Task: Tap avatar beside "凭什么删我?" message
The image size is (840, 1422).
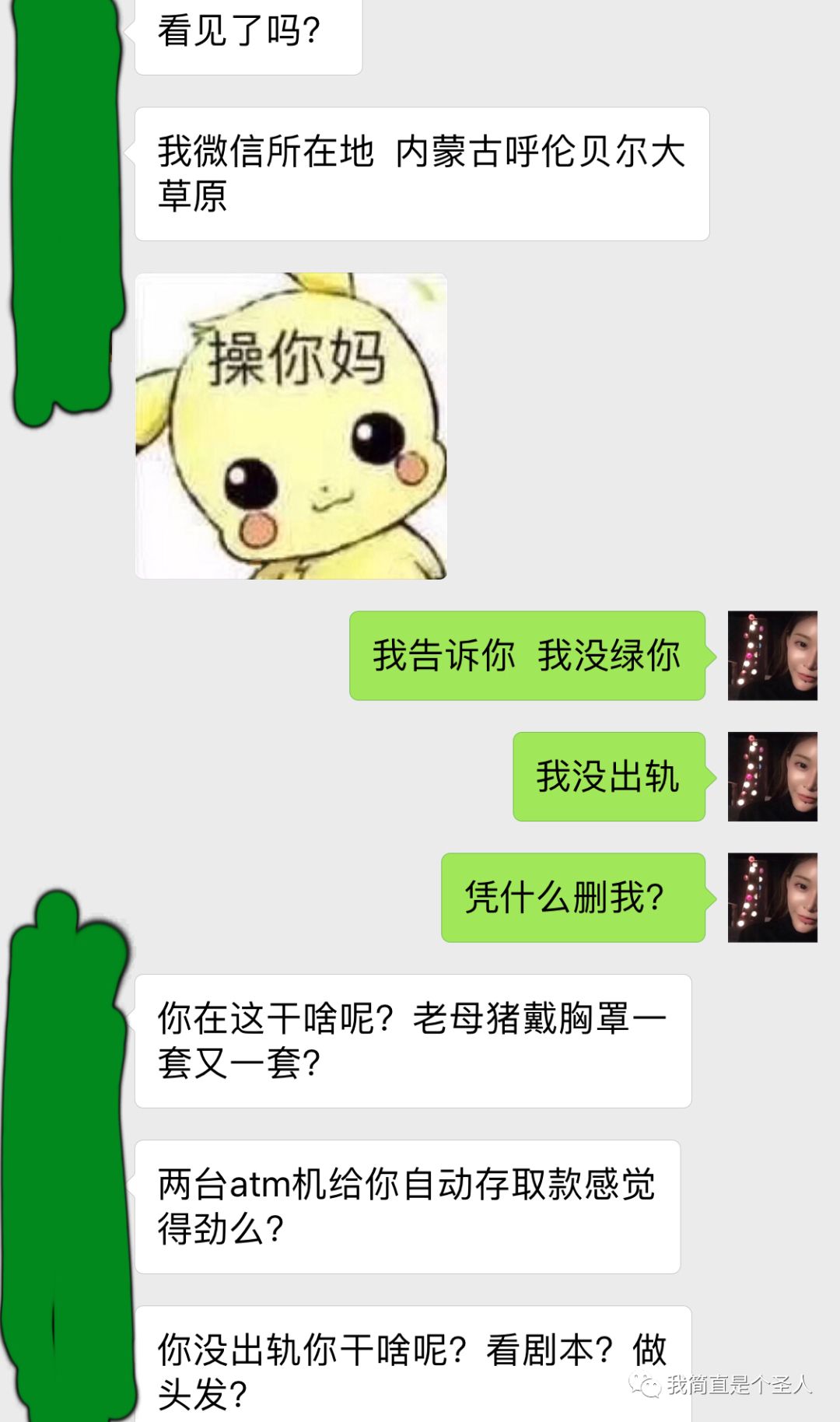Action: coord(772,897)
